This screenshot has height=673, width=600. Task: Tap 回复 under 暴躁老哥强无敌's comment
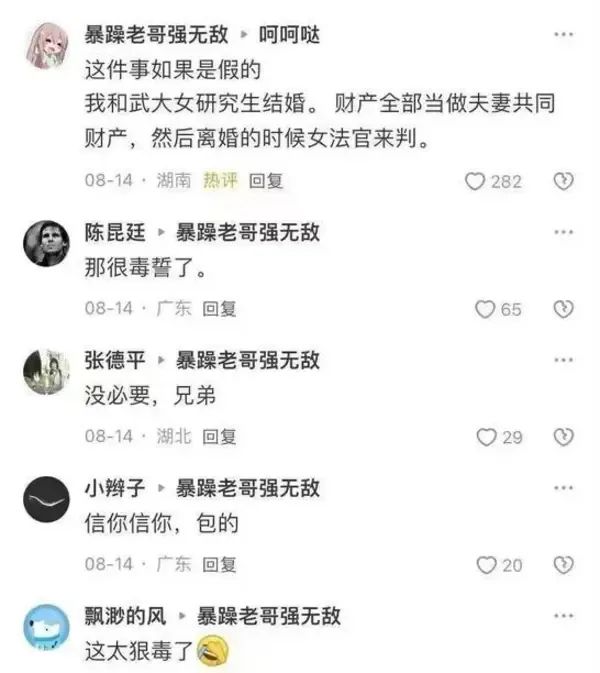click(266, 181)
